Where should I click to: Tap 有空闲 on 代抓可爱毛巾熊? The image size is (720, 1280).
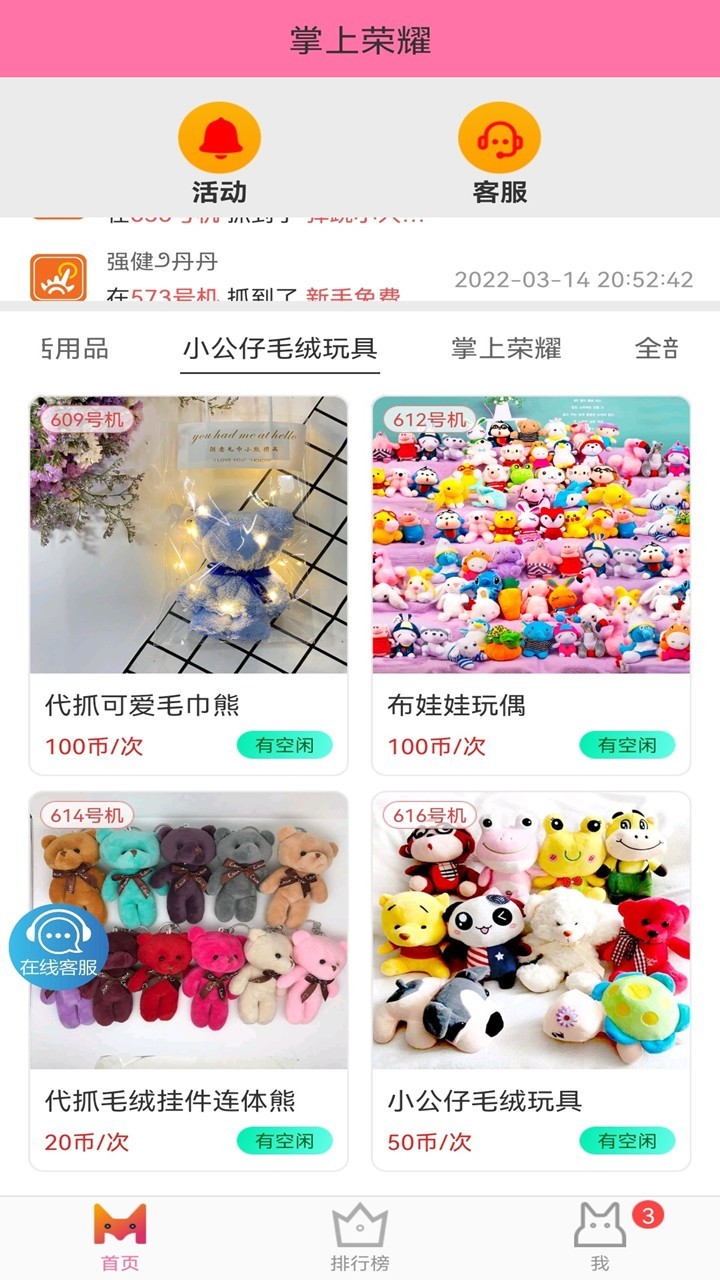[x=285, y=745]
